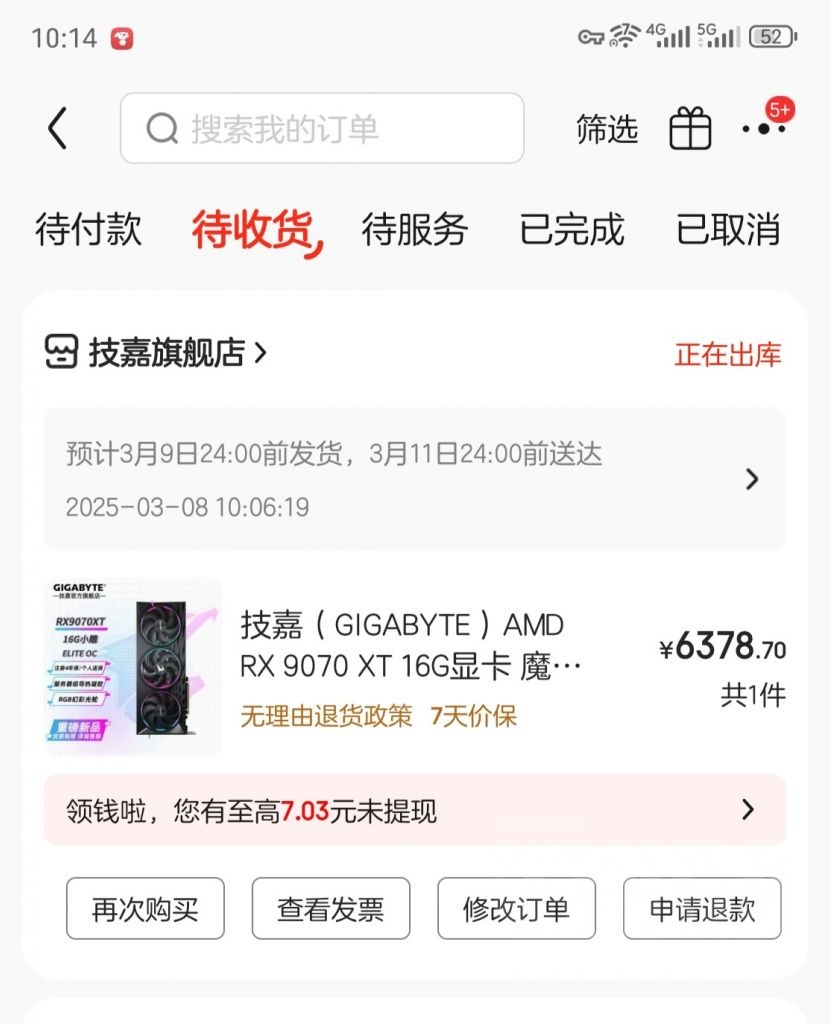
Task: Tap 修改订单 to modify the order
Action: 516,908
